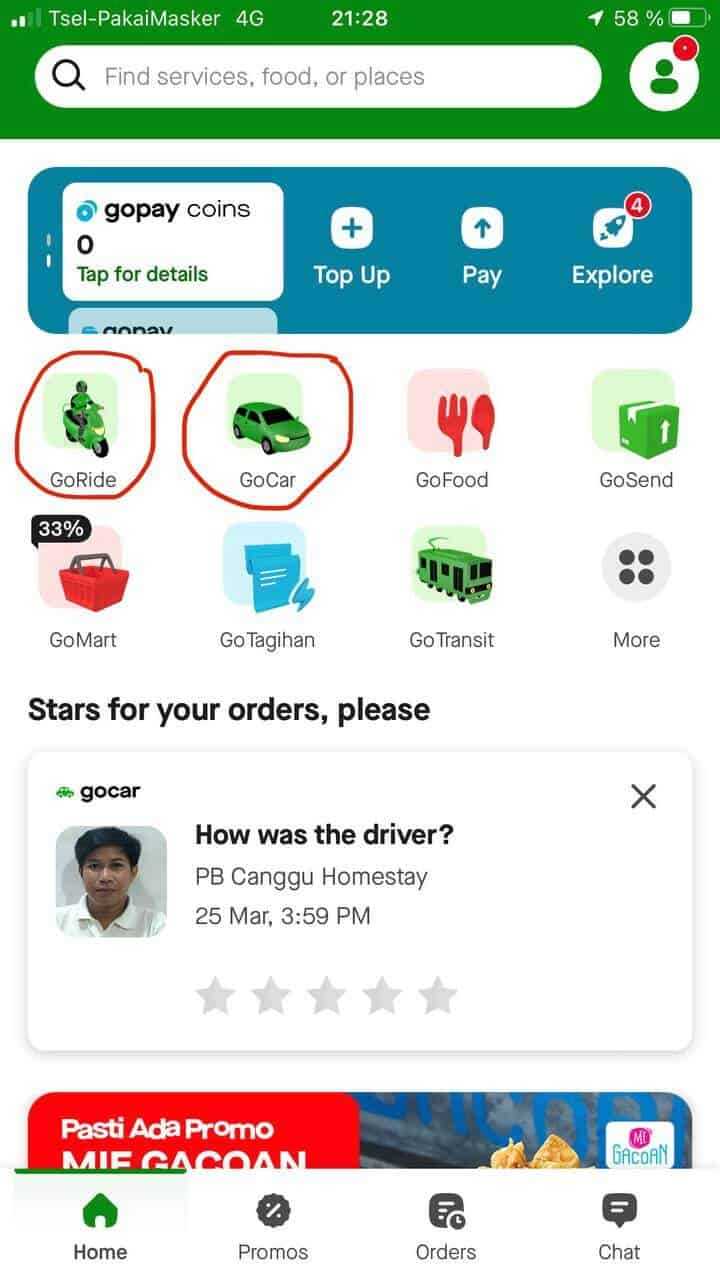Open Explore in the GoPay panel
The width and height of the screenshot is (720, 1280).
click(612, 248)
